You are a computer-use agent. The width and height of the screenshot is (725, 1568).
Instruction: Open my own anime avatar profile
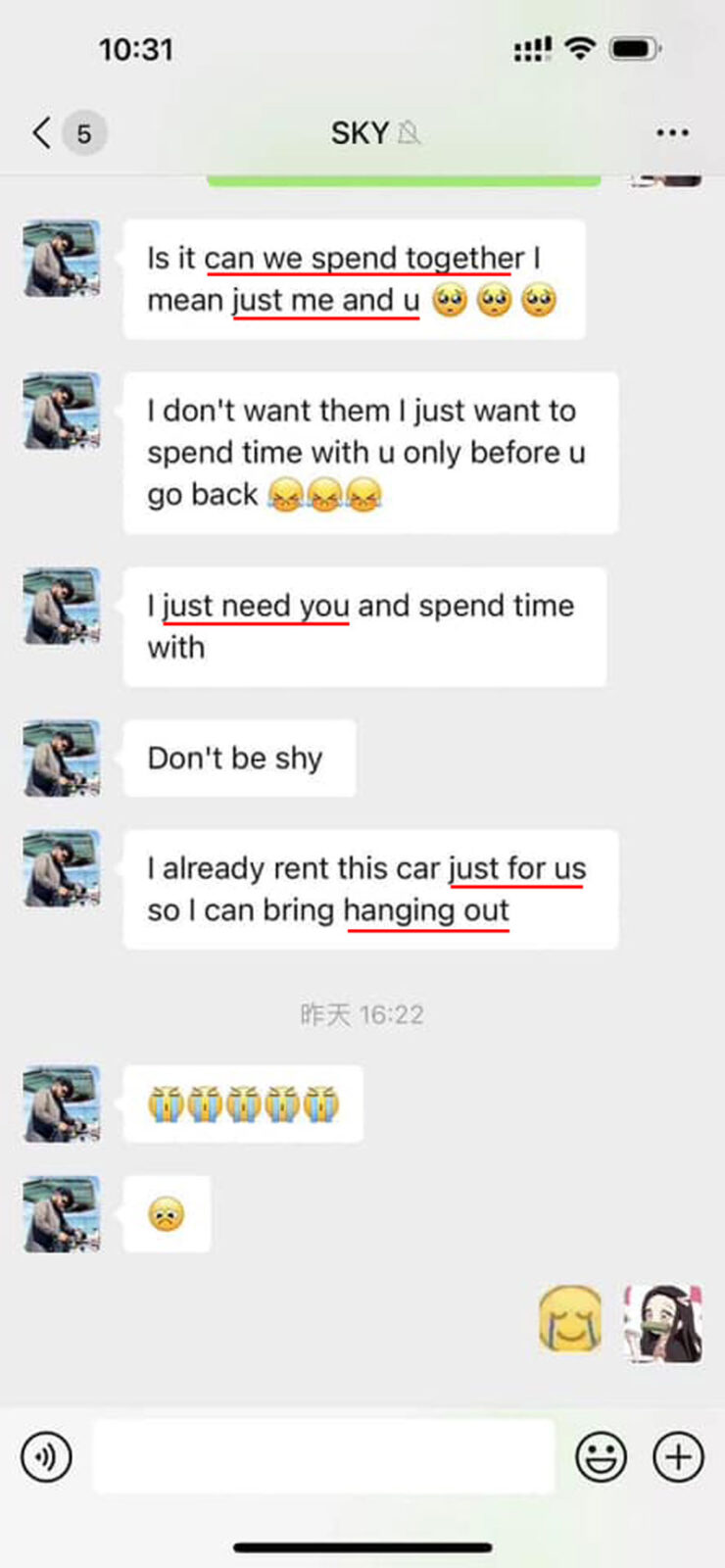(663, 1323)
